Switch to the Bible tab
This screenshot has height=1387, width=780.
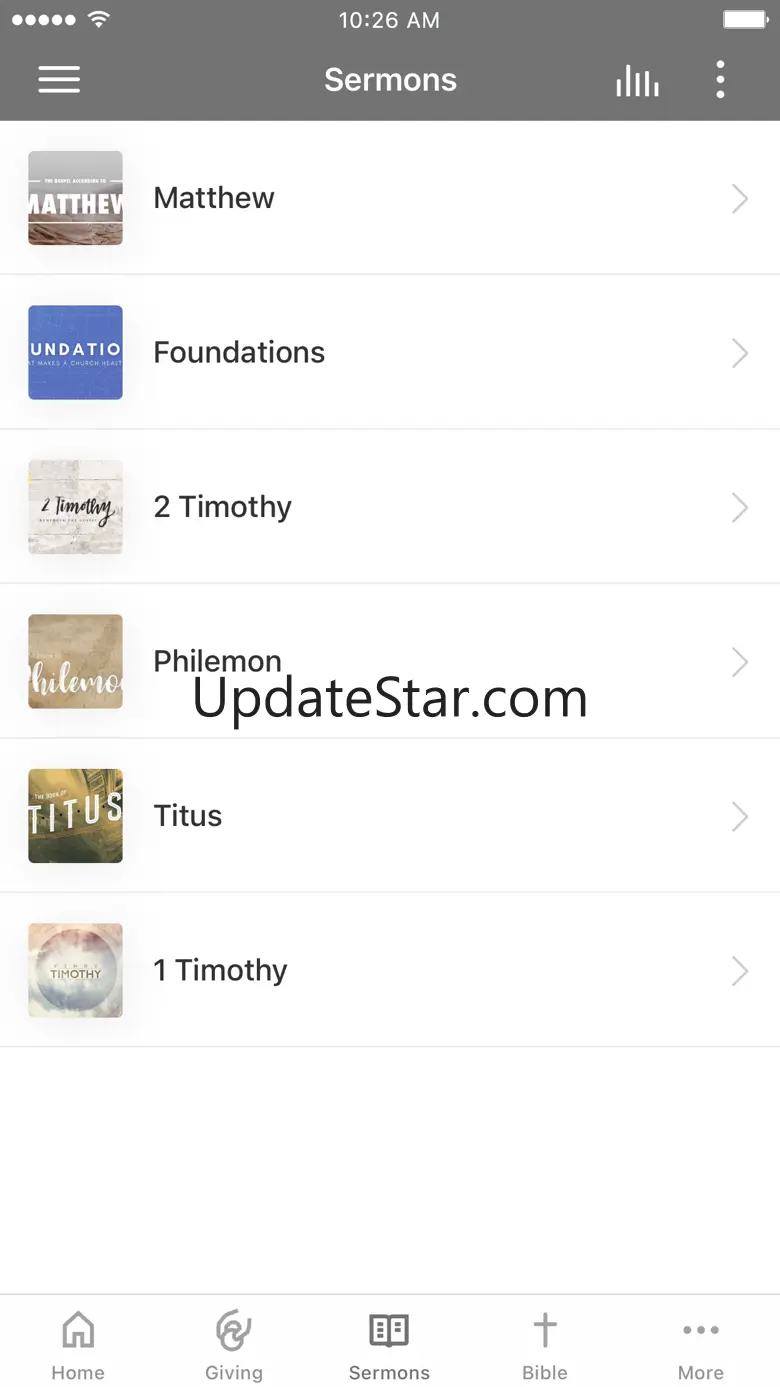[545, 1345]
